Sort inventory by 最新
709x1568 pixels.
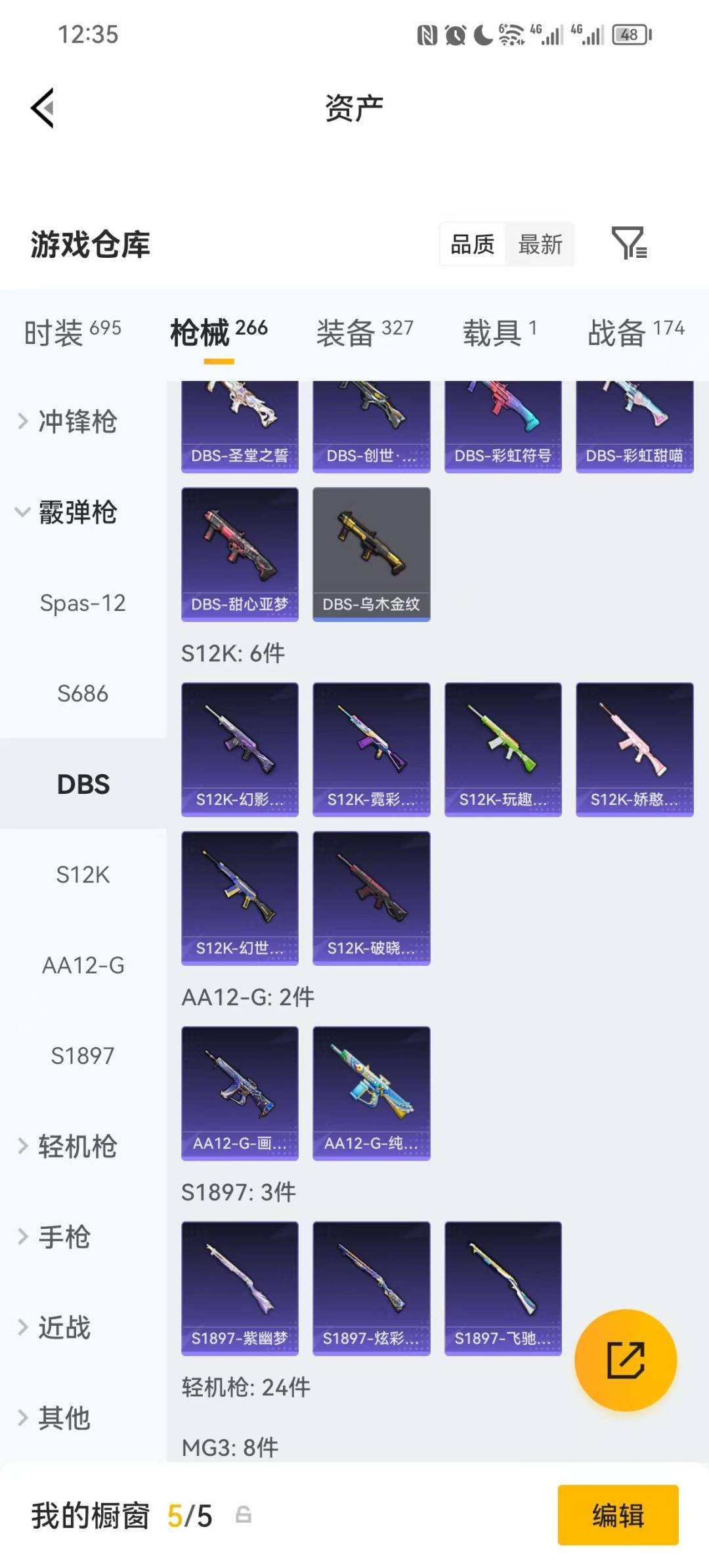pos(540,244)
